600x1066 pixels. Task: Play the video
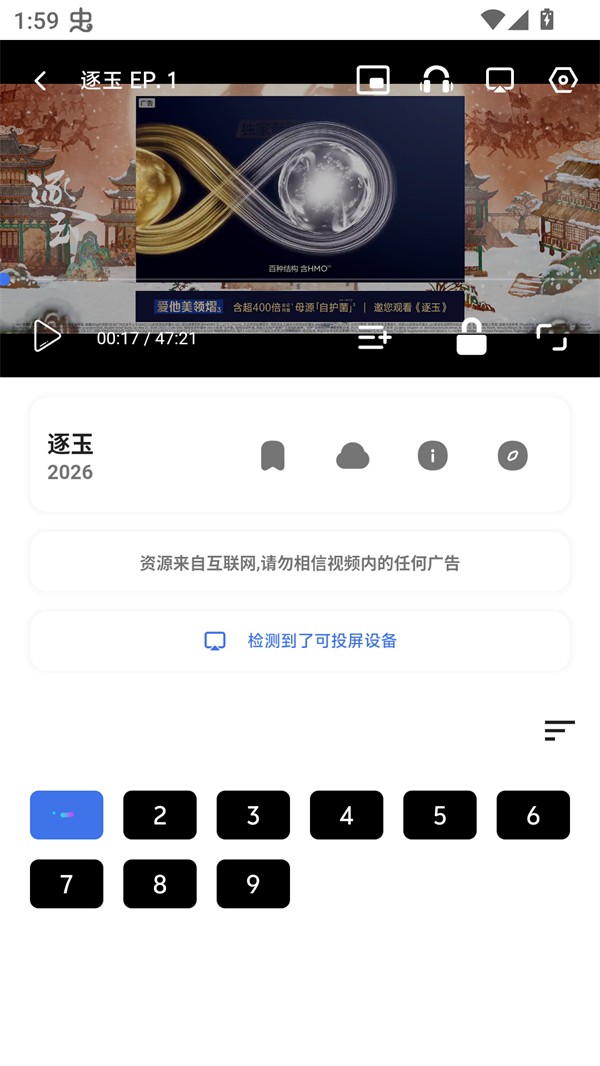coord(46,336)
